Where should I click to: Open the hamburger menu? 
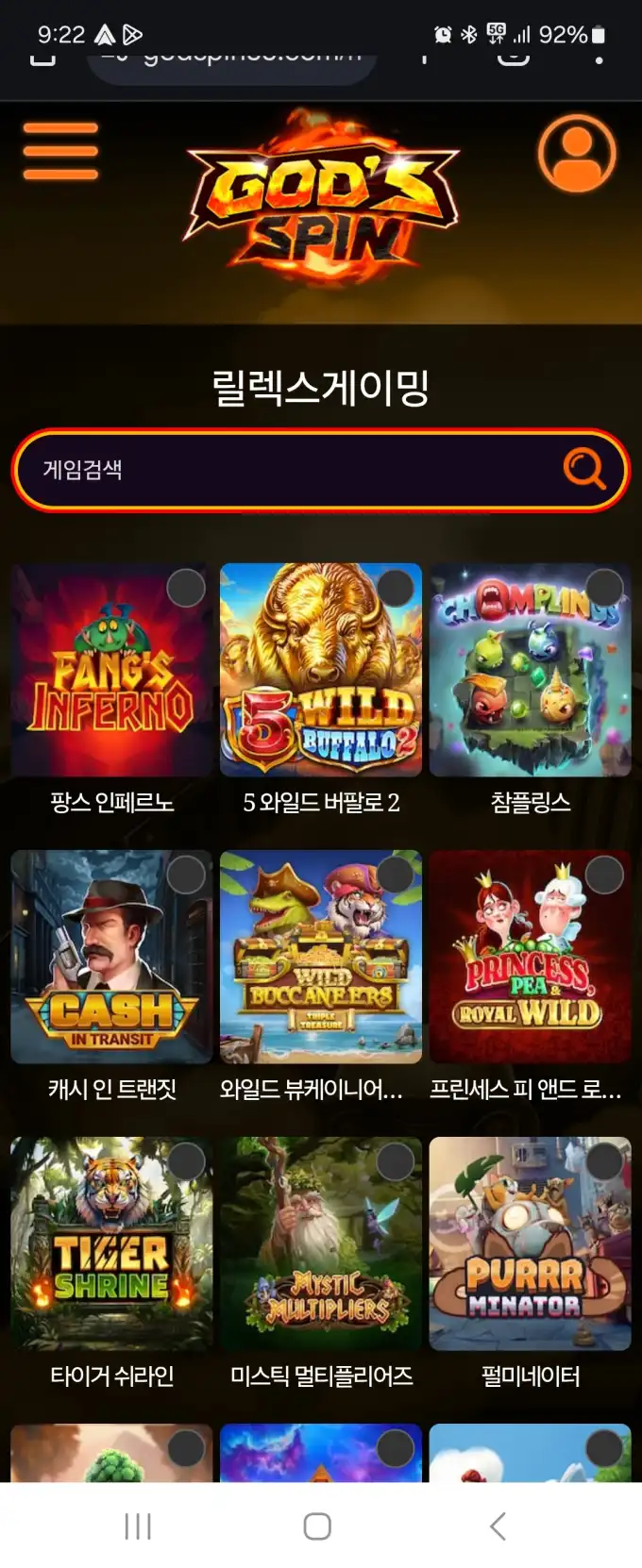point(60,151)
